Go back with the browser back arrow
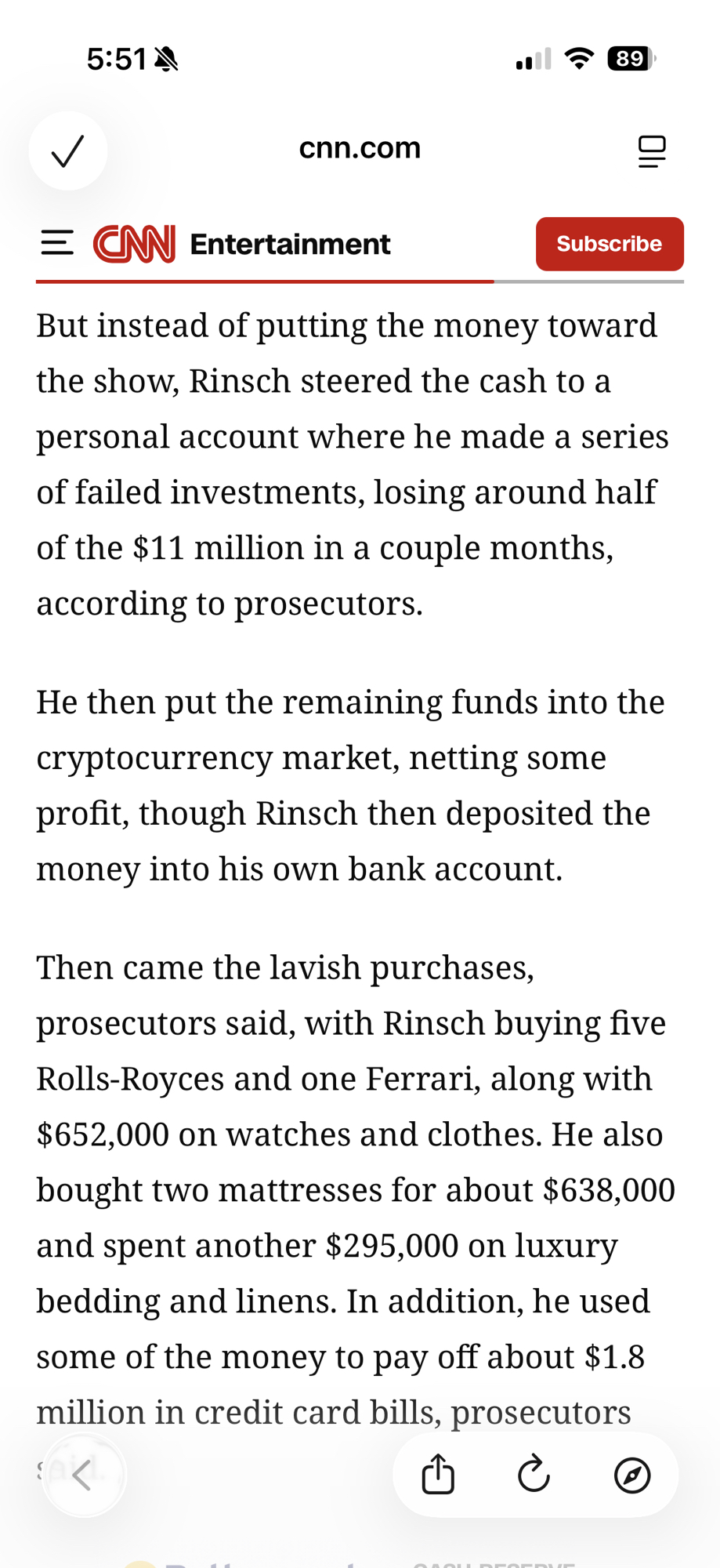Image resolution: width=720 pixels, height=1568 pixels. (x=83, y=1475)
